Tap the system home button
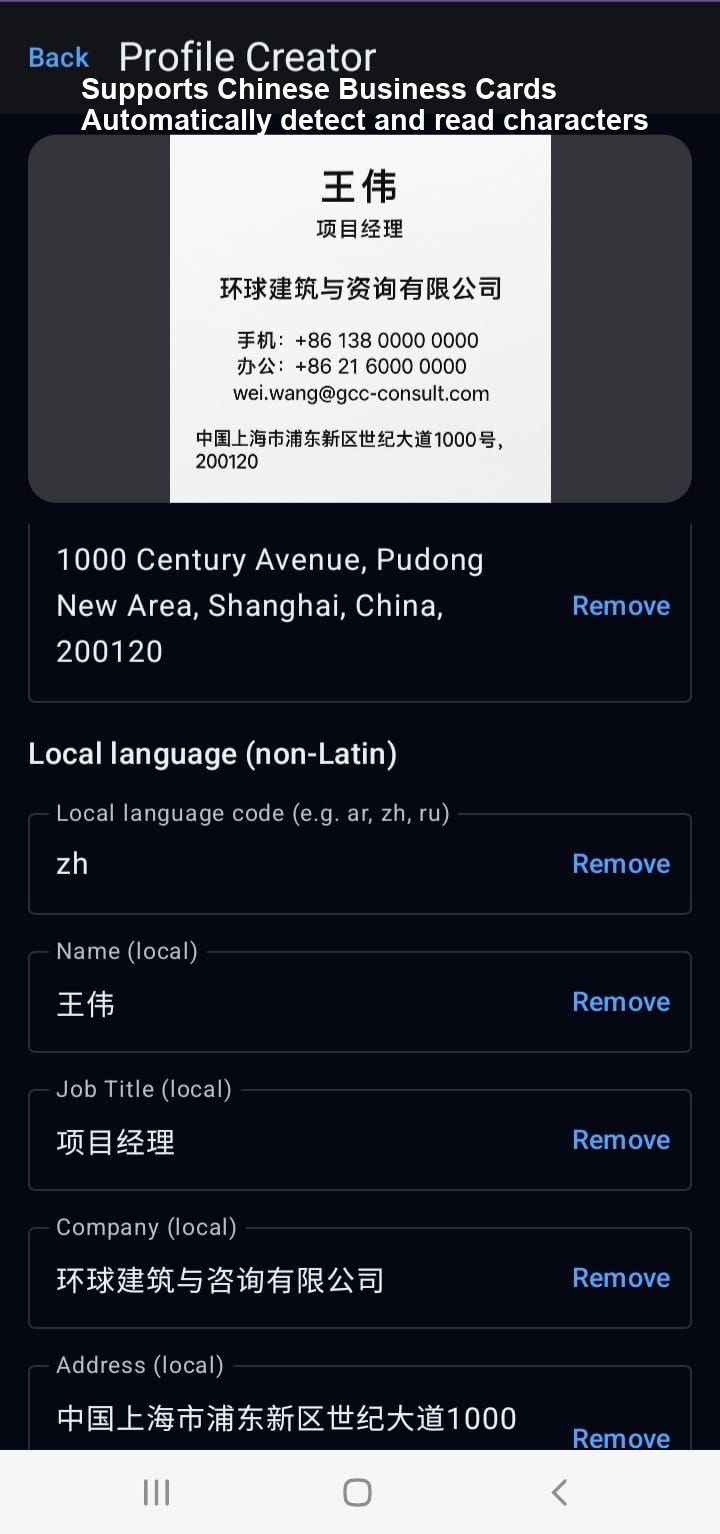Viewport: 720px width, 1534px height. 358,1492
